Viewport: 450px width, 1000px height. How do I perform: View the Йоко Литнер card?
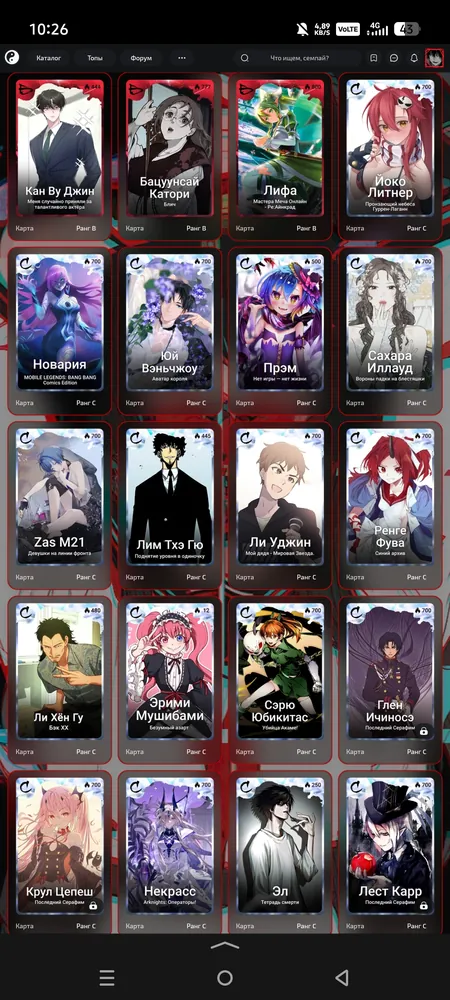click(x=390, y=156)
